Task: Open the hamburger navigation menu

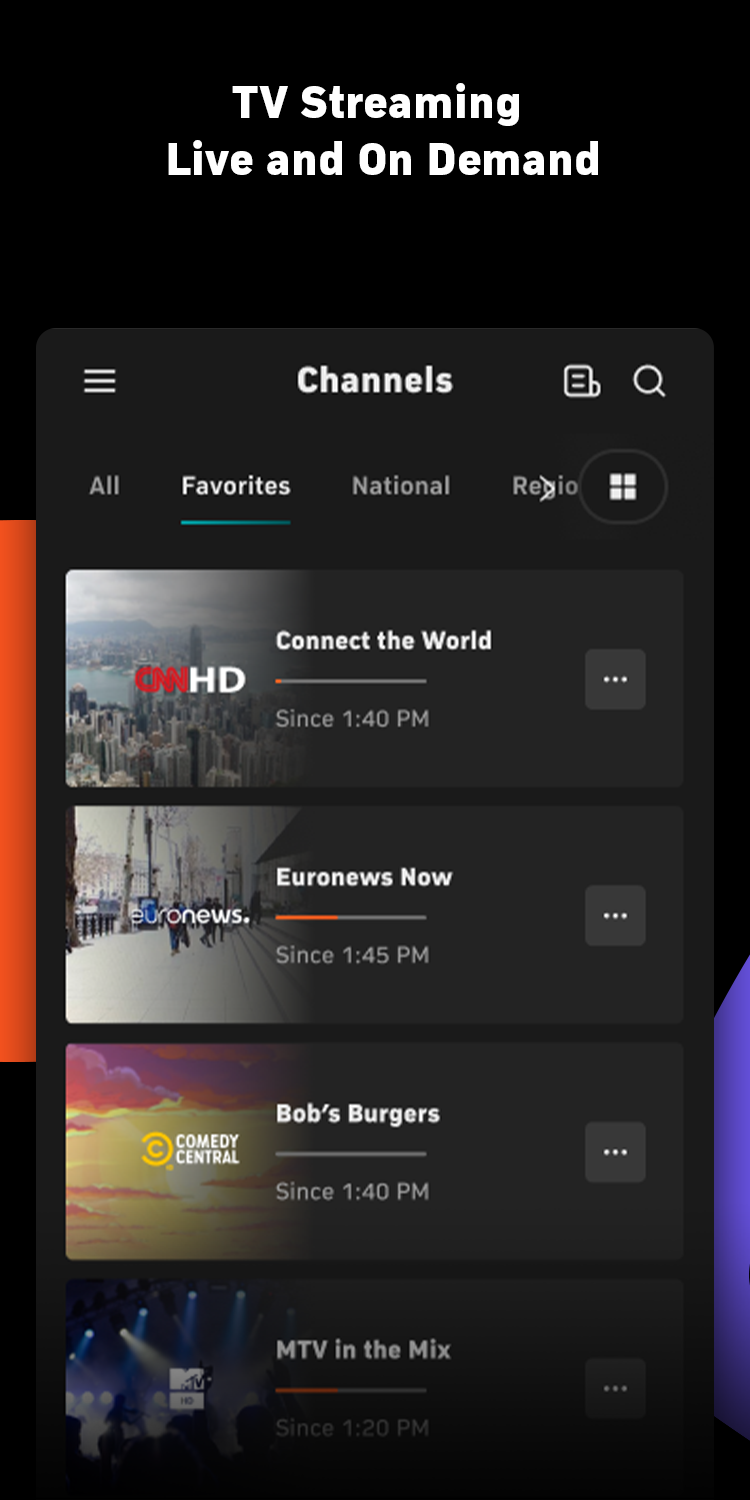Action: click(99, 381)
